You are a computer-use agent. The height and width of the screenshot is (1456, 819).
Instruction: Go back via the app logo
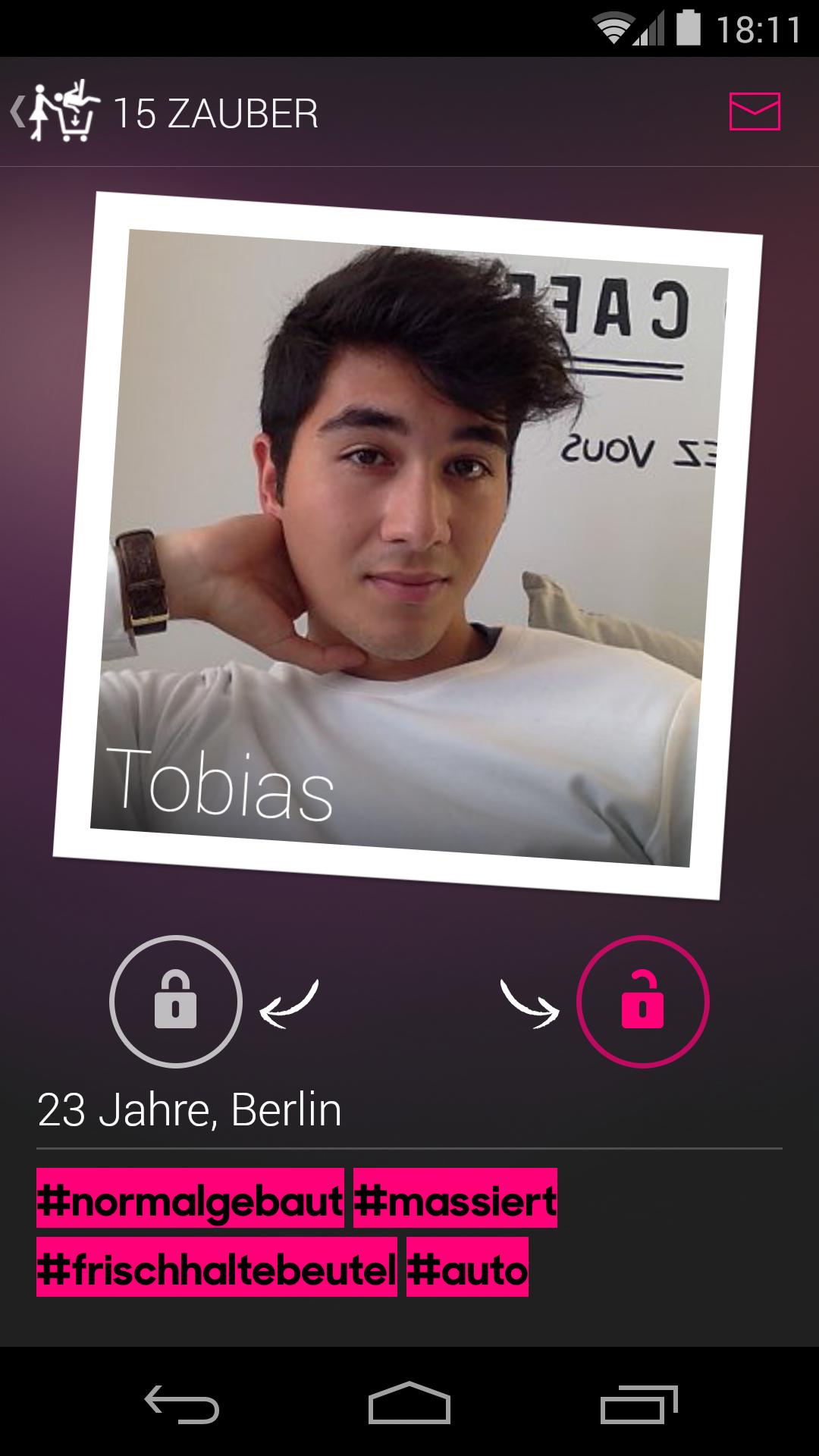57,112
